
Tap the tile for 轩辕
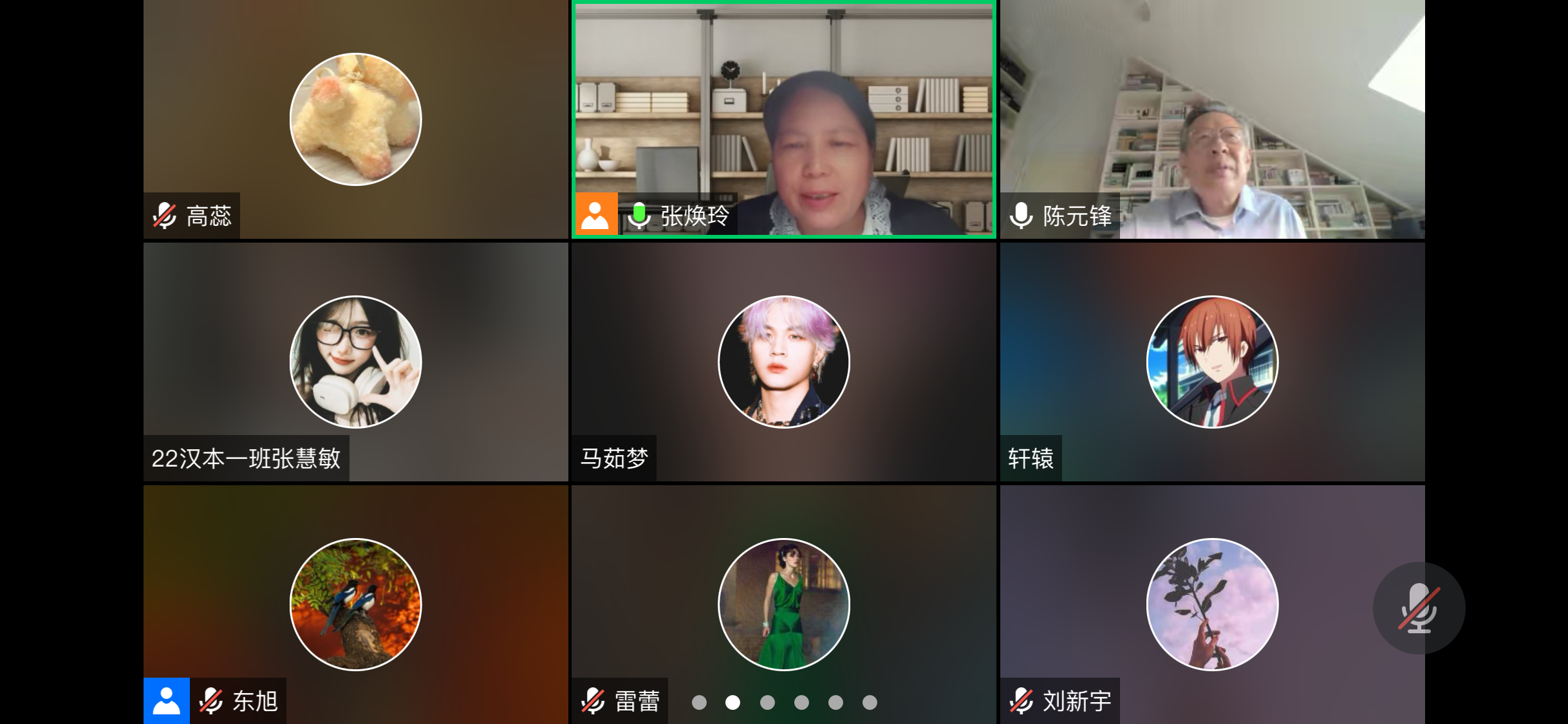click(1212, 362)
